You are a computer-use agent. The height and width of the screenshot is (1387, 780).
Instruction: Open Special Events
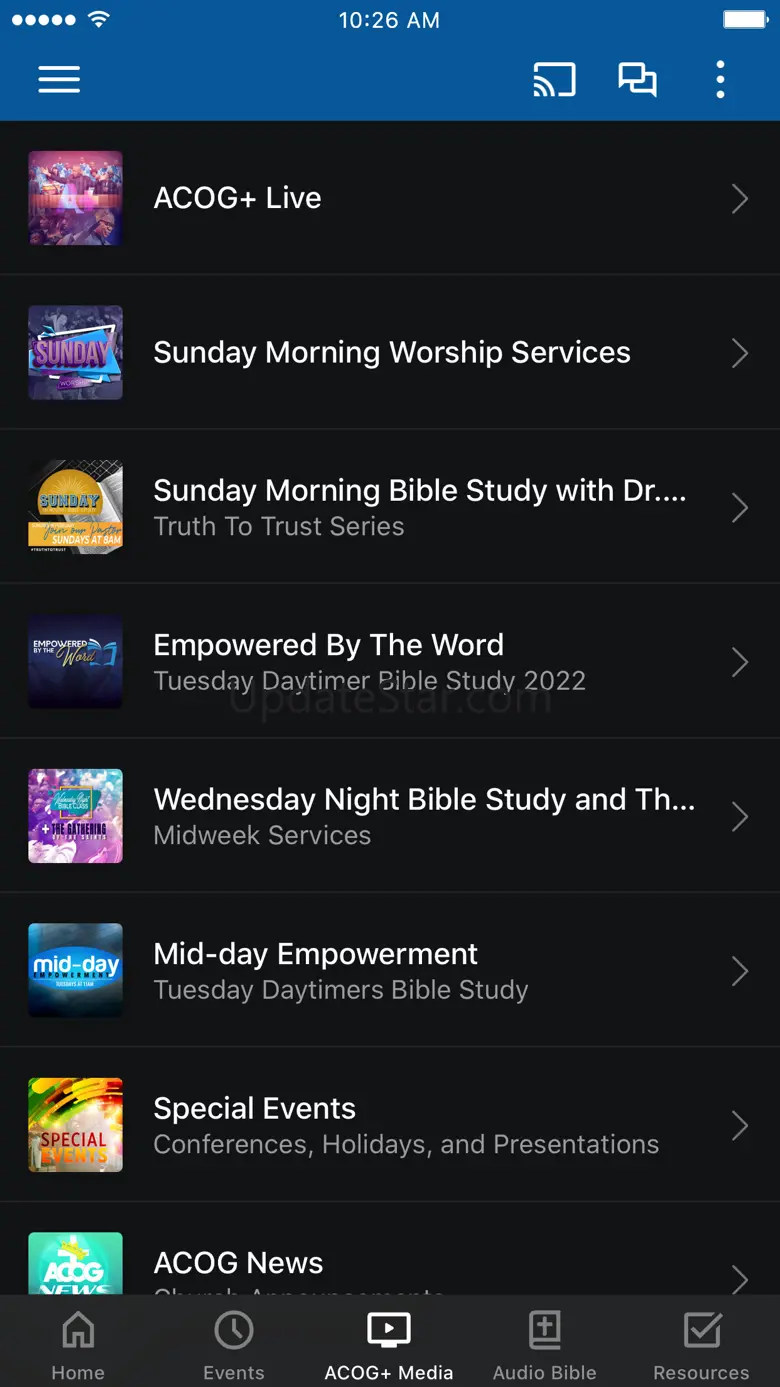tap(390, 1125)
